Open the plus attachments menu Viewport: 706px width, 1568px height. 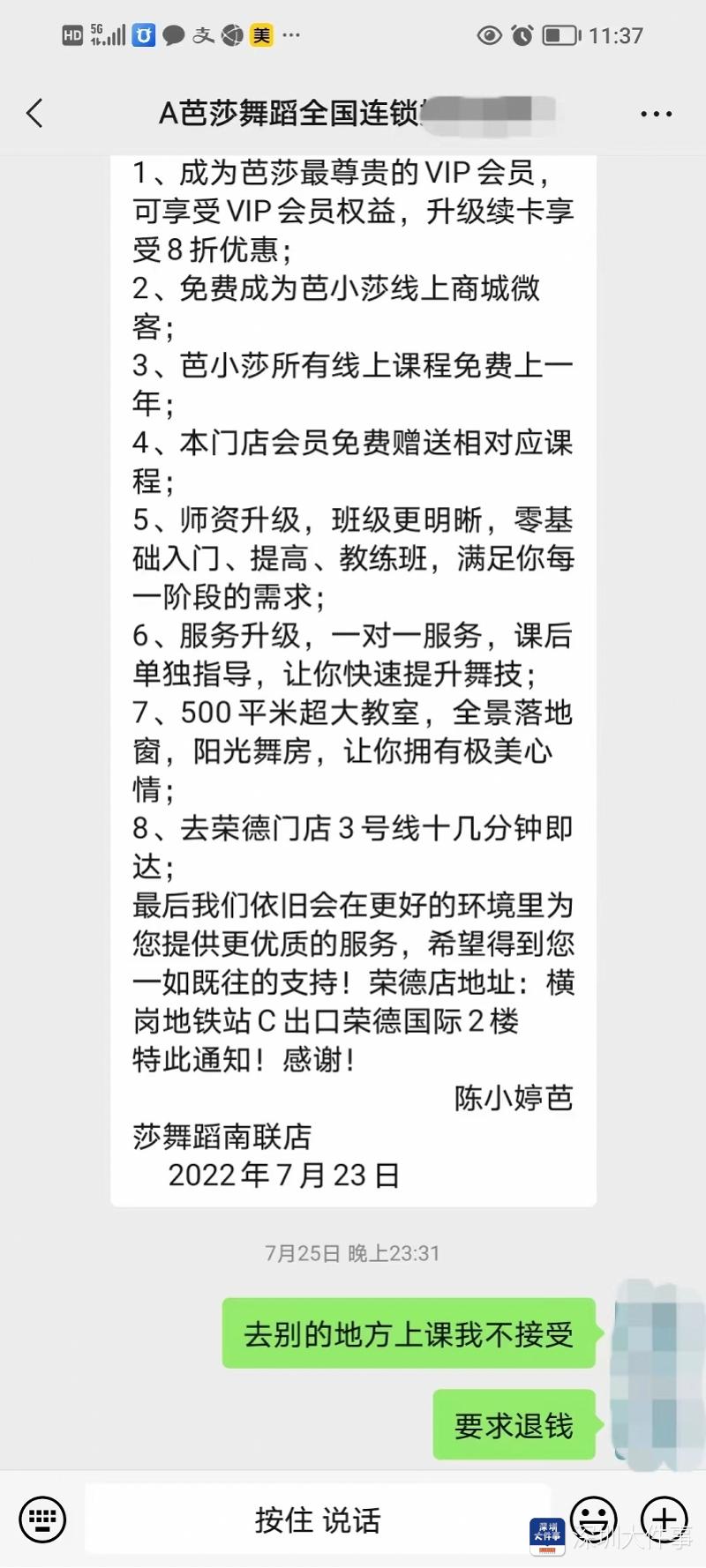[x=664, y=1519]
